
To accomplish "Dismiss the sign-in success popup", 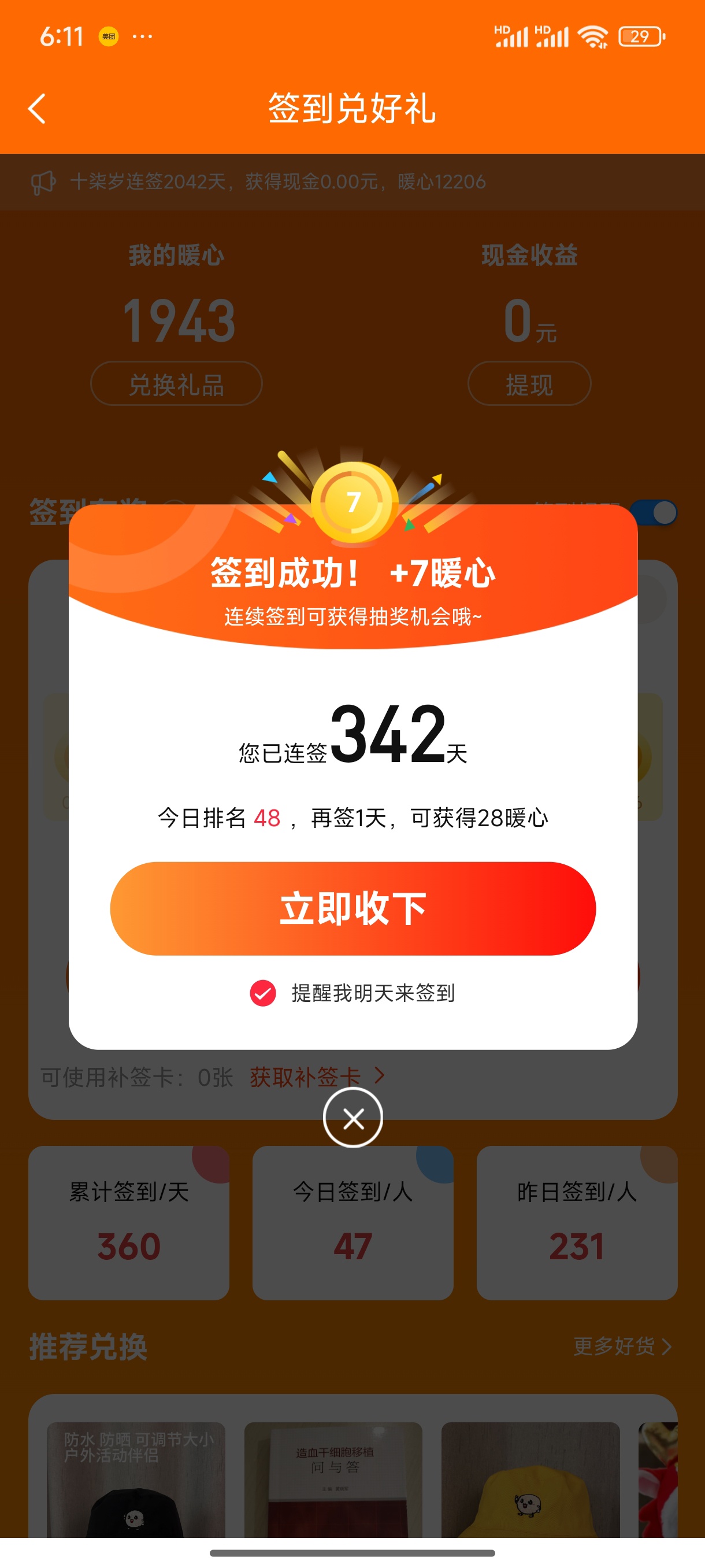I will click(x=352, y=1118).
